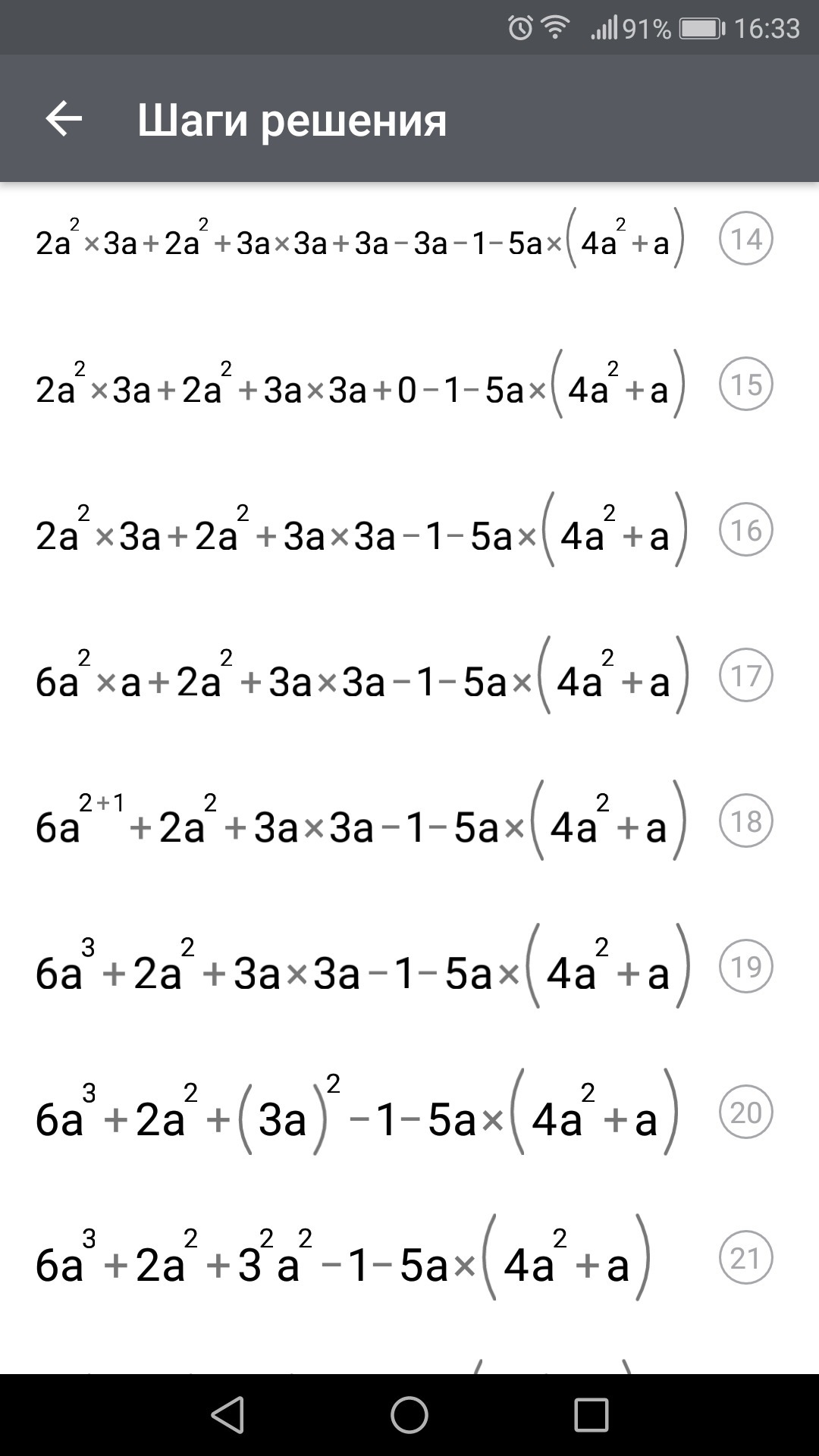The width and height of the screenshot is (819, 1456).
Task: View explanation of step 18
Action: pyautogui.click(x=745, y=821)
